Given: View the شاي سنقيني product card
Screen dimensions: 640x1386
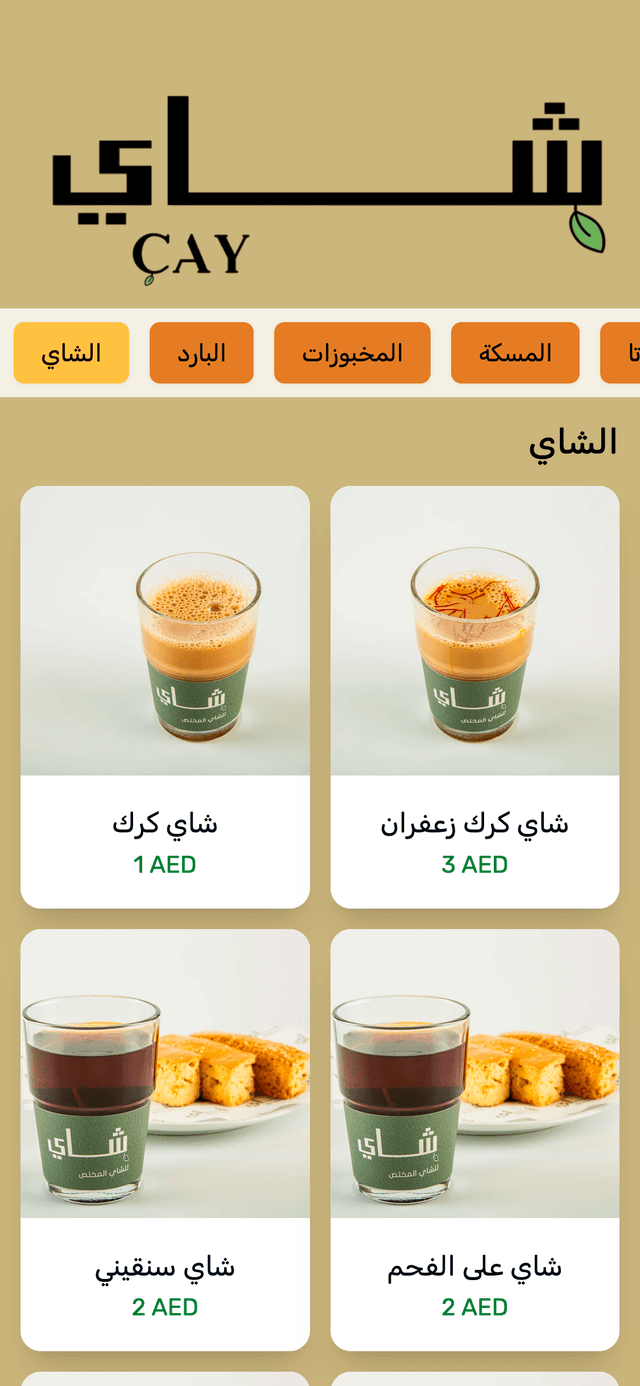Looking at the screenshot, I should click(165, 1140).
